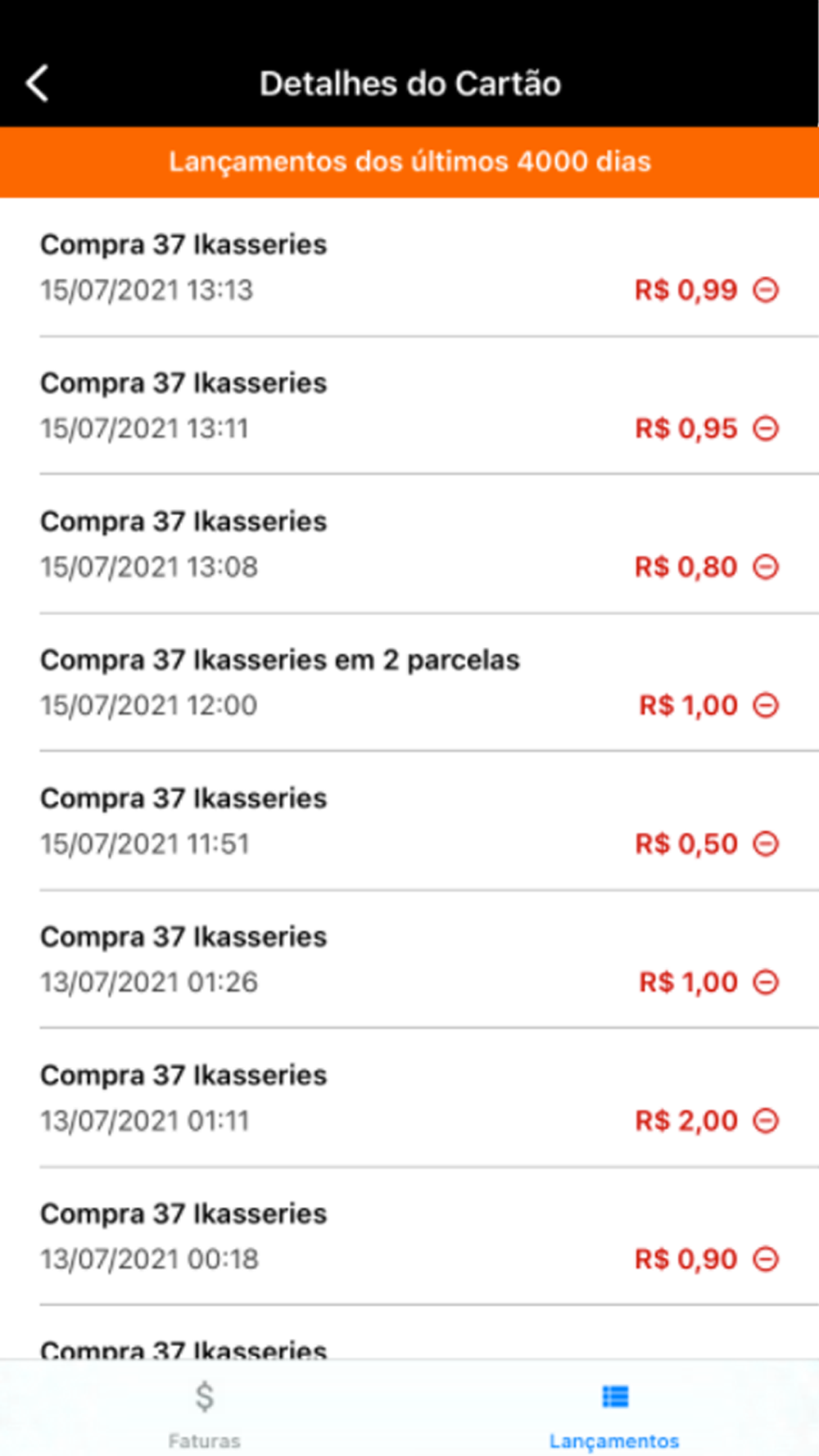Open the R$ 2,00 purchase at 01:11
819x1456 pixels.
click(409, 1097)
